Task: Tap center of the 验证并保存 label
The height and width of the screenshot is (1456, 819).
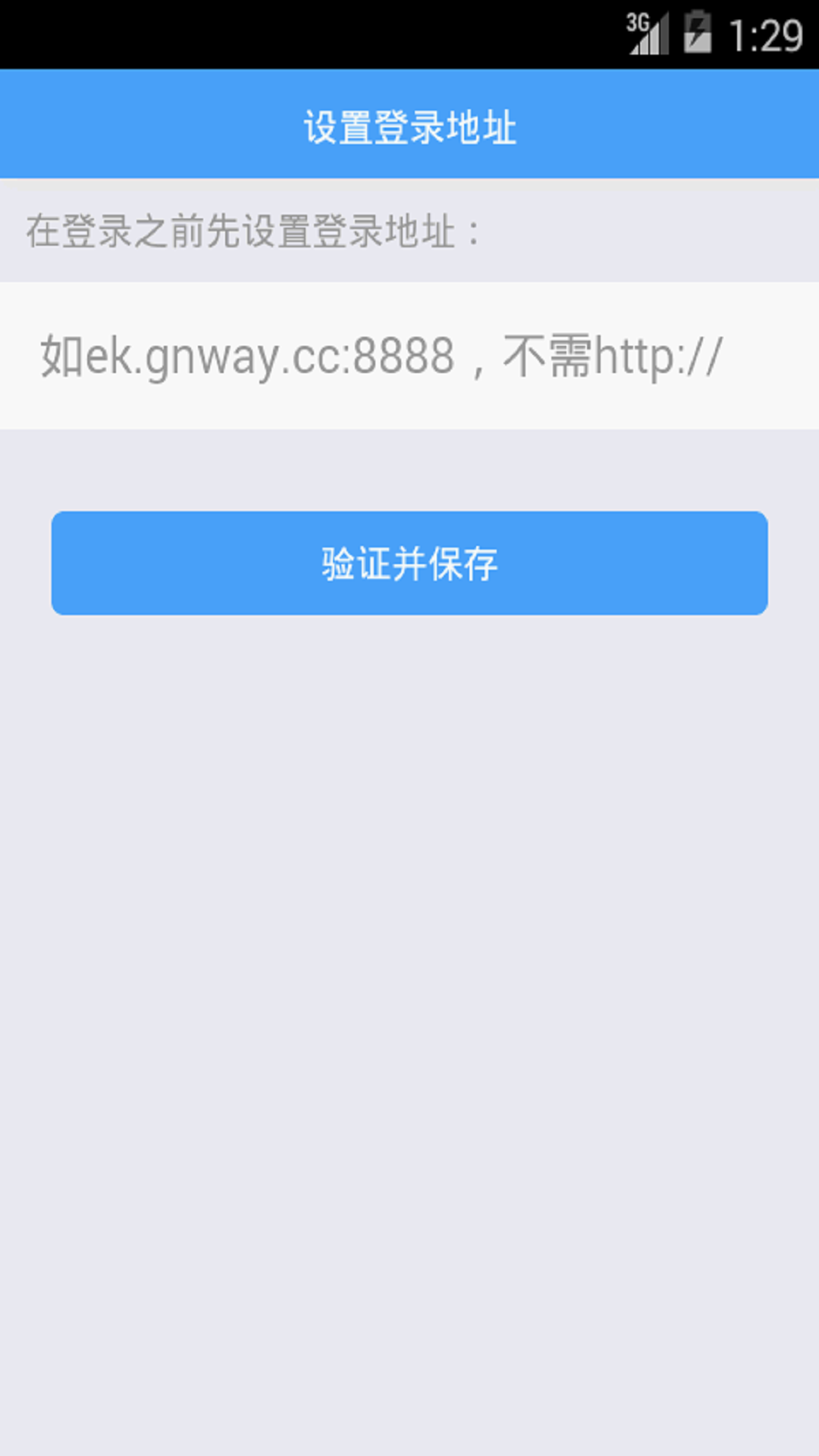Action: point(409,563)
